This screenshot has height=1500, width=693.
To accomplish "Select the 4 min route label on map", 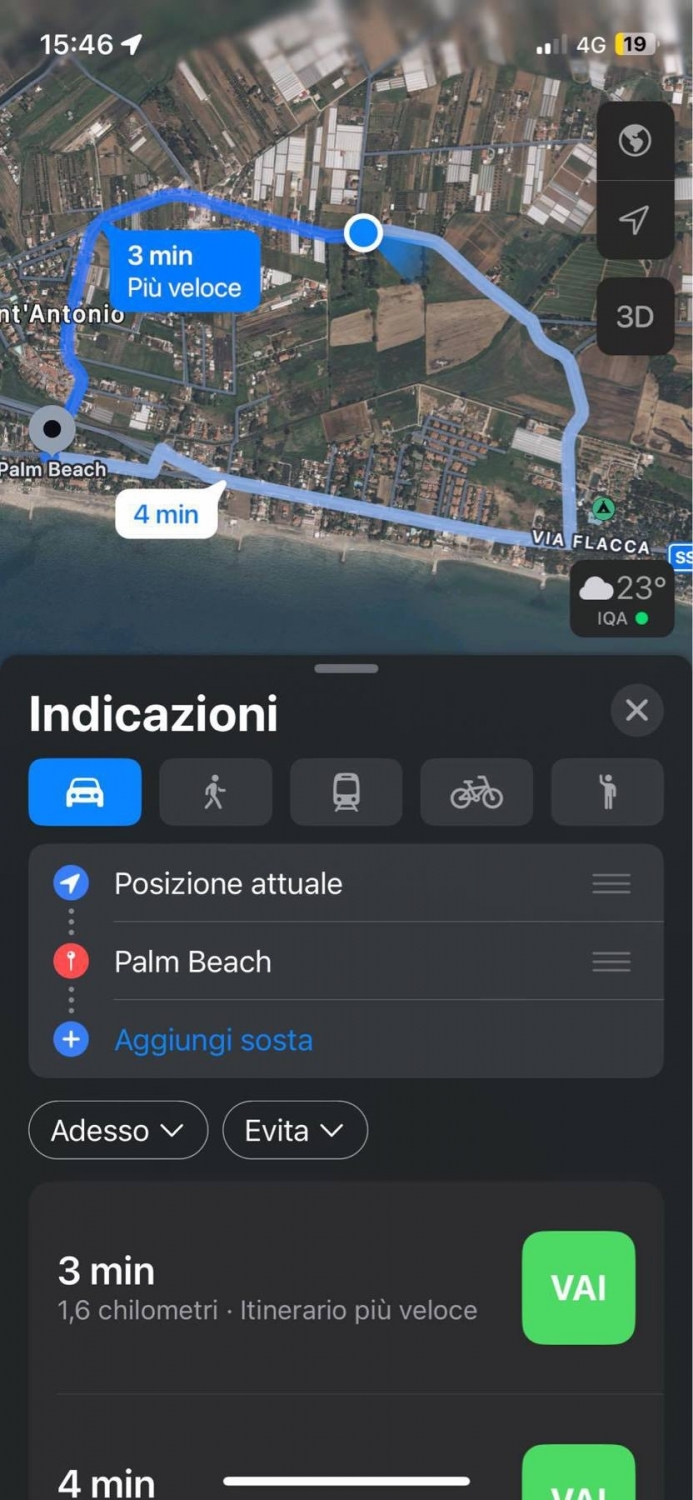I will pyautogui.click(x=166, y=515).
